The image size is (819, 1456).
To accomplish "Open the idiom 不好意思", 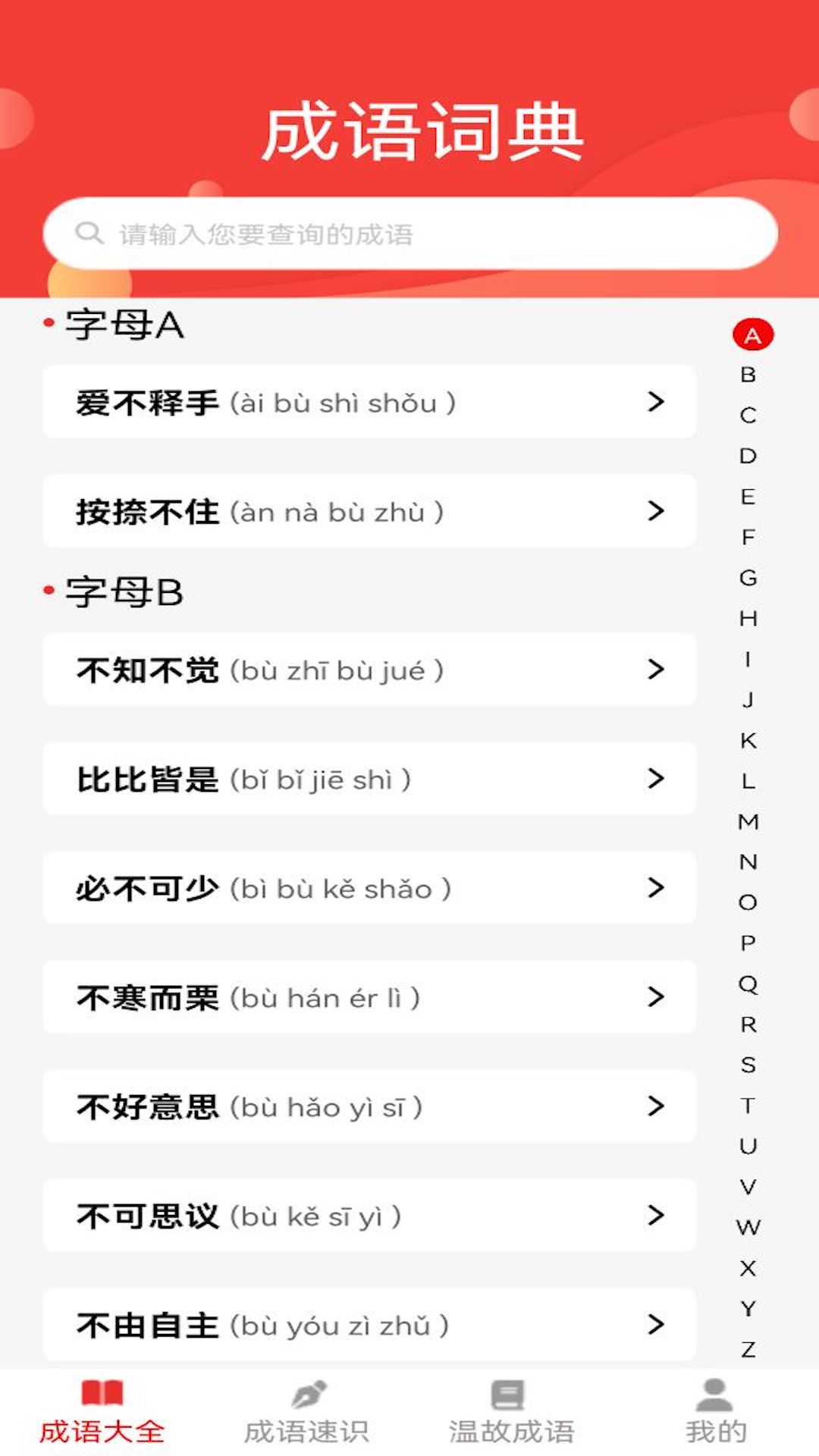I will 369,1106.
